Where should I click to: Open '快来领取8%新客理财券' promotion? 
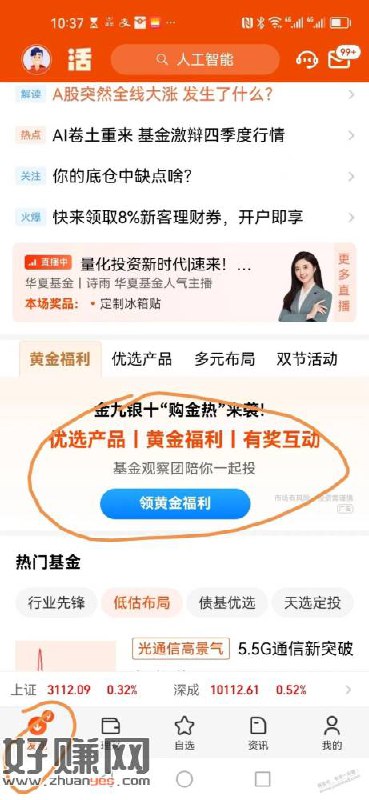(x=184, y=218)
